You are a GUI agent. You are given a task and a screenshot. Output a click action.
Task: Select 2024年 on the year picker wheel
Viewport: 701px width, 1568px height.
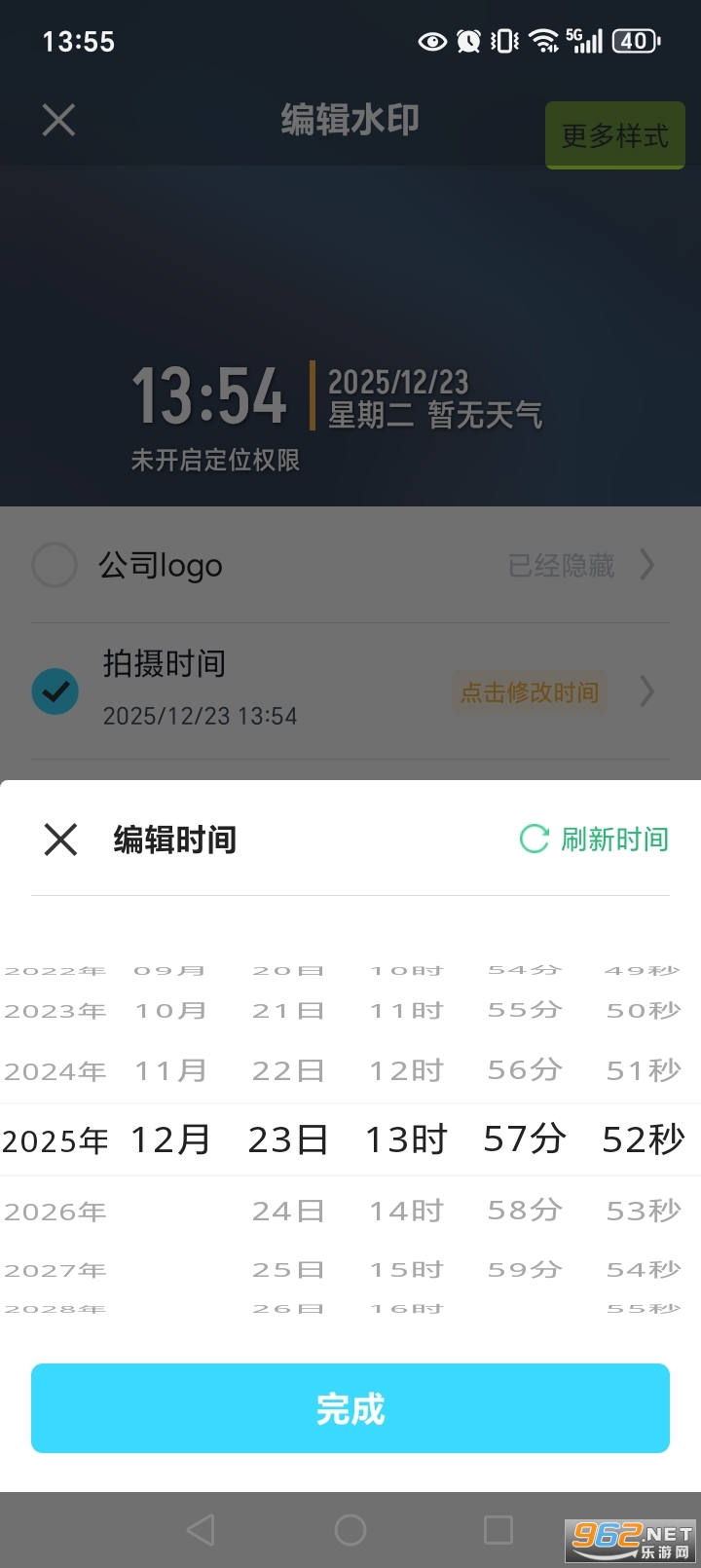[55, 1069]
